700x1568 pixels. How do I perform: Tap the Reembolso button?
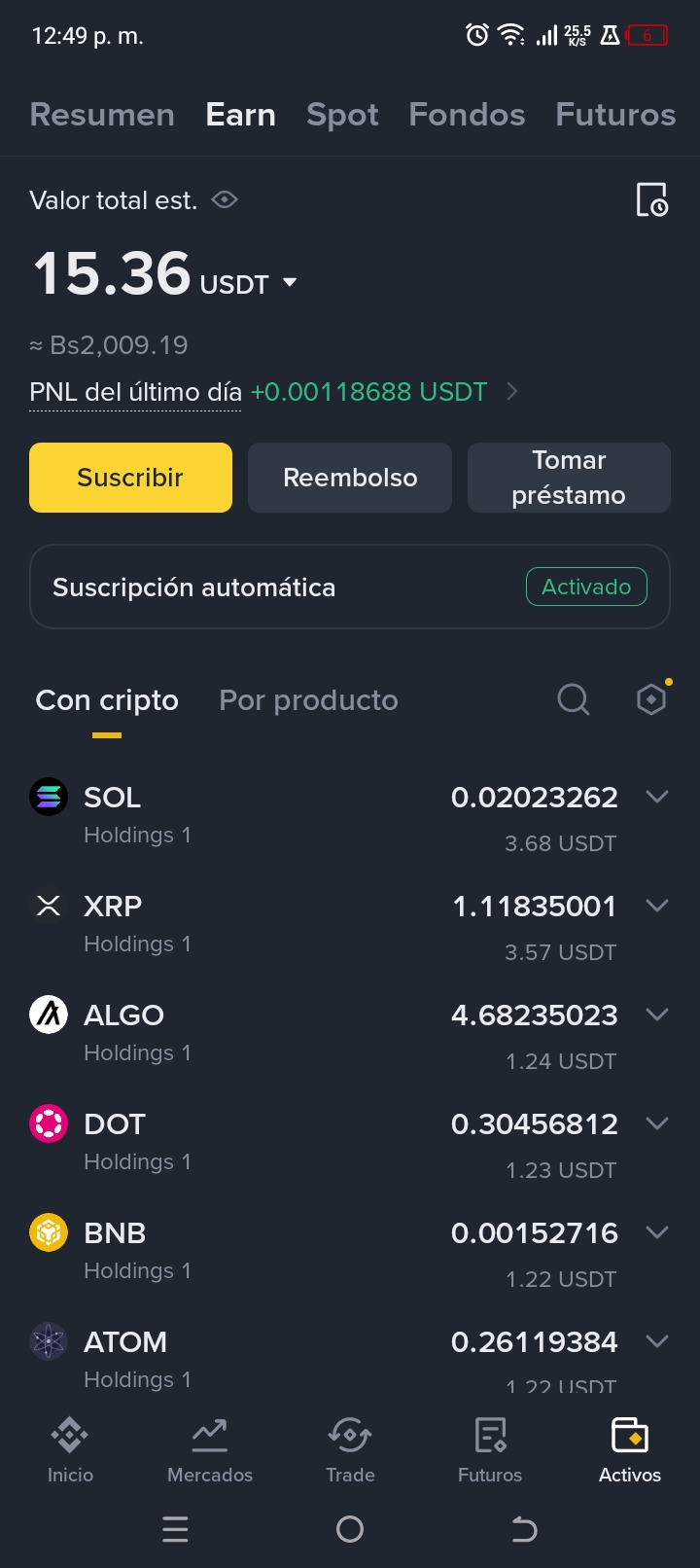[350, 478]
